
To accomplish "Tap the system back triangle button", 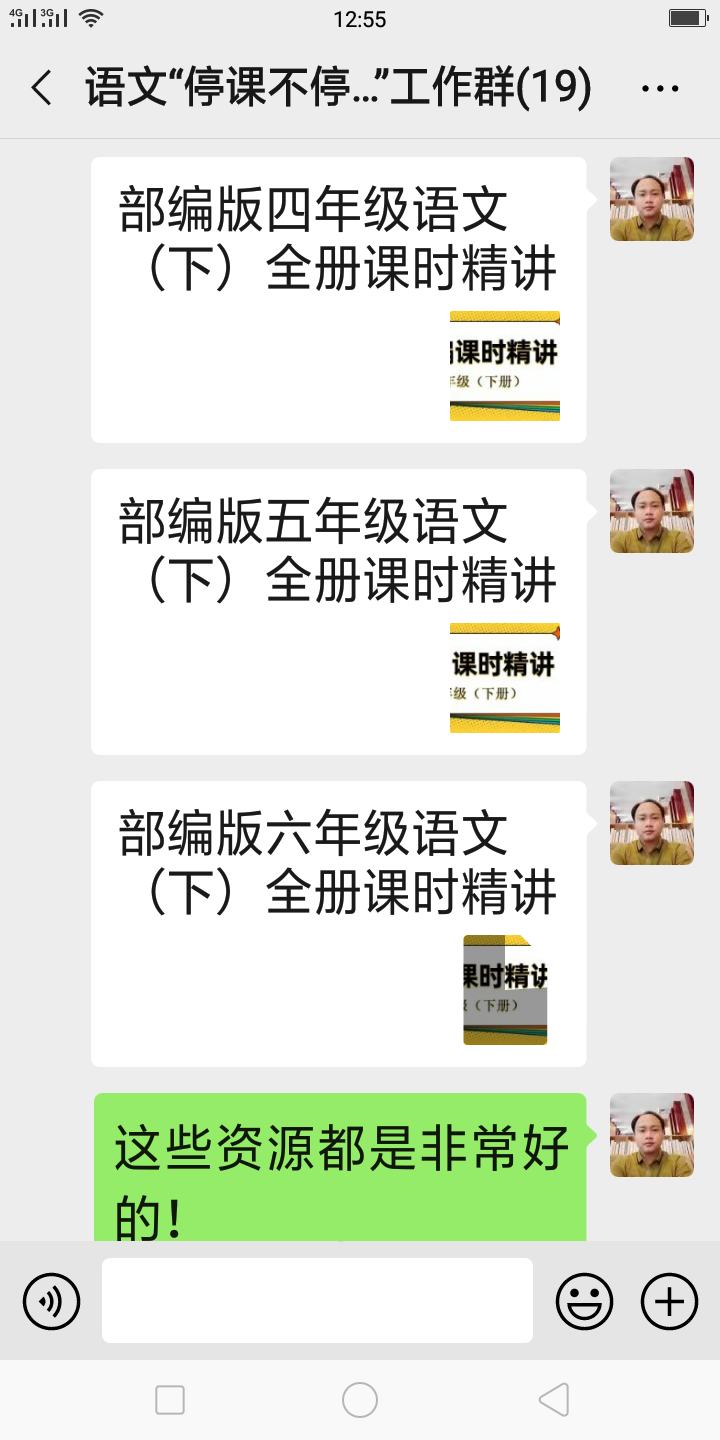I will [553, 1400].
